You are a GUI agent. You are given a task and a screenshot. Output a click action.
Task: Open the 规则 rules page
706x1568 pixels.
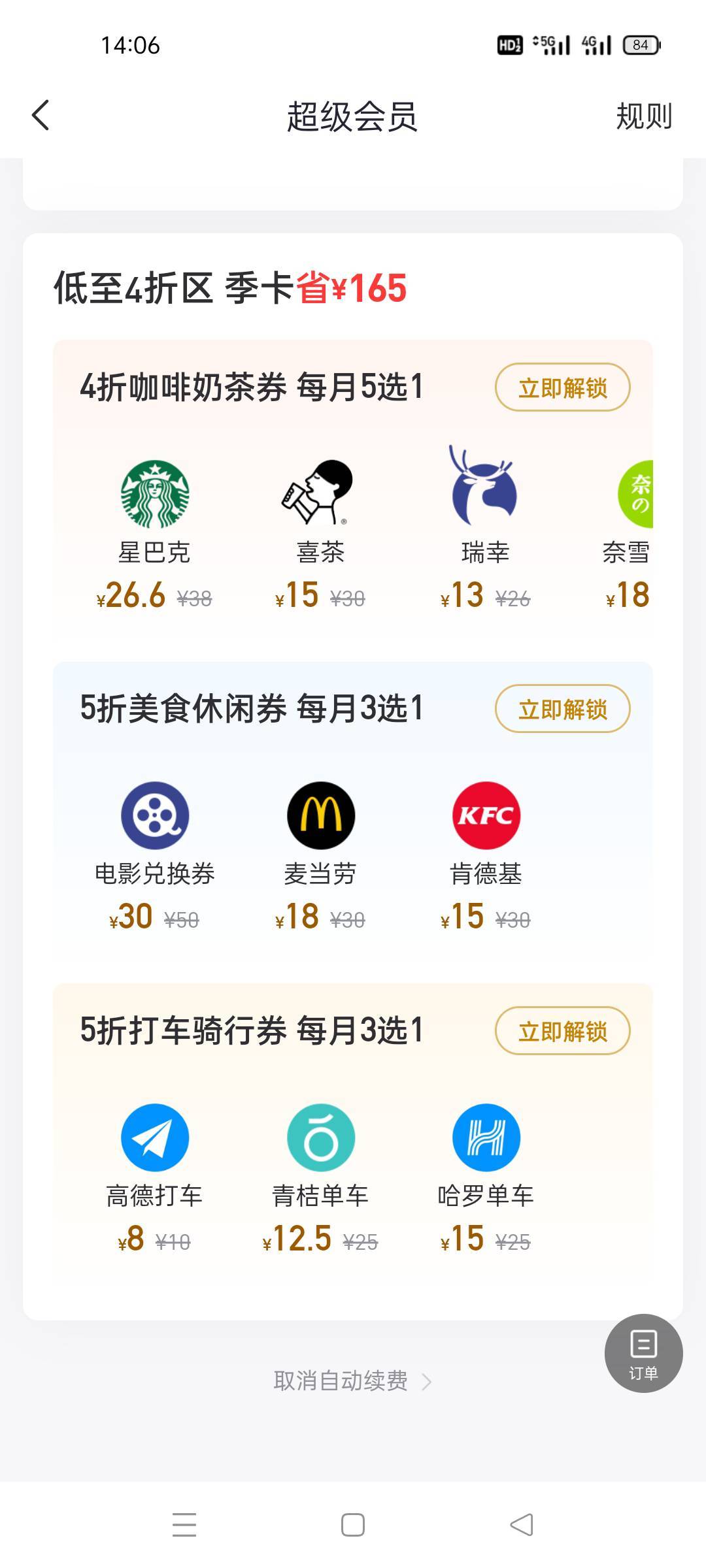pos(643,116)
